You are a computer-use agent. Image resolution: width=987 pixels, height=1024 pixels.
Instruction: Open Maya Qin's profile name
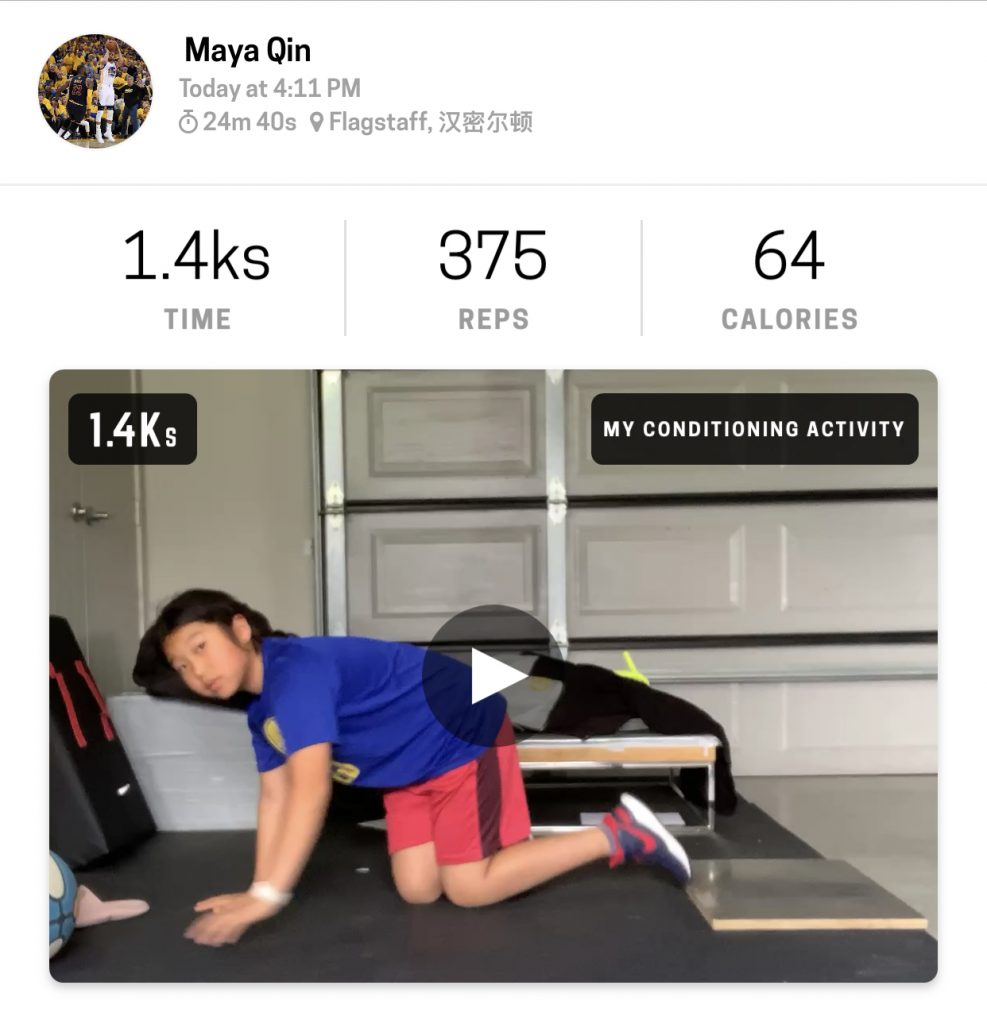tap(247, 50)
